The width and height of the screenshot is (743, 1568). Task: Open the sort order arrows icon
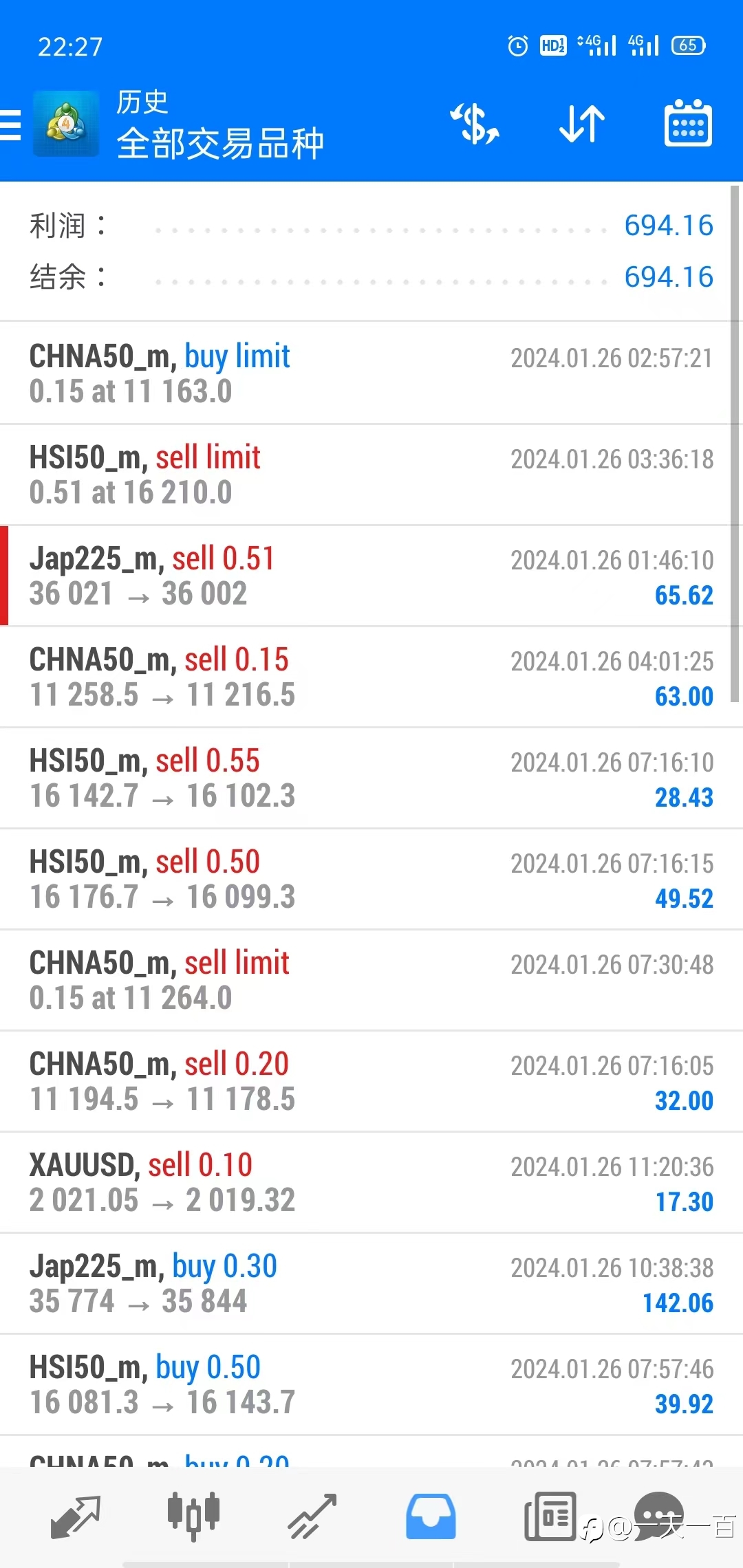[x=582, y=124]
